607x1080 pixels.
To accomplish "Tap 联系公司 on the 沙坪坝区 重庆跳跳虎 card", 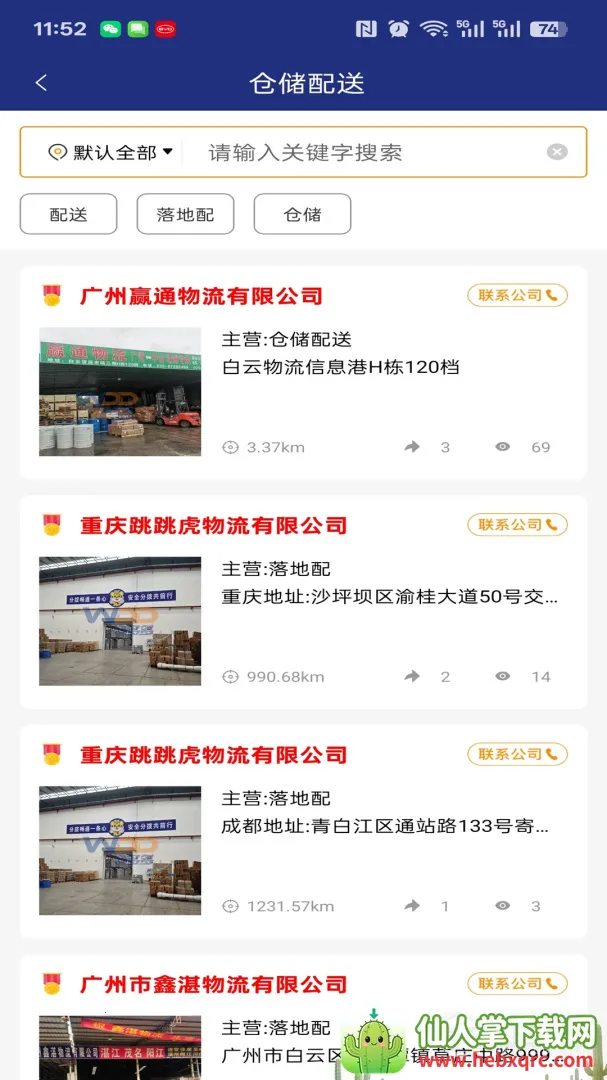I will tap(517, 524).
